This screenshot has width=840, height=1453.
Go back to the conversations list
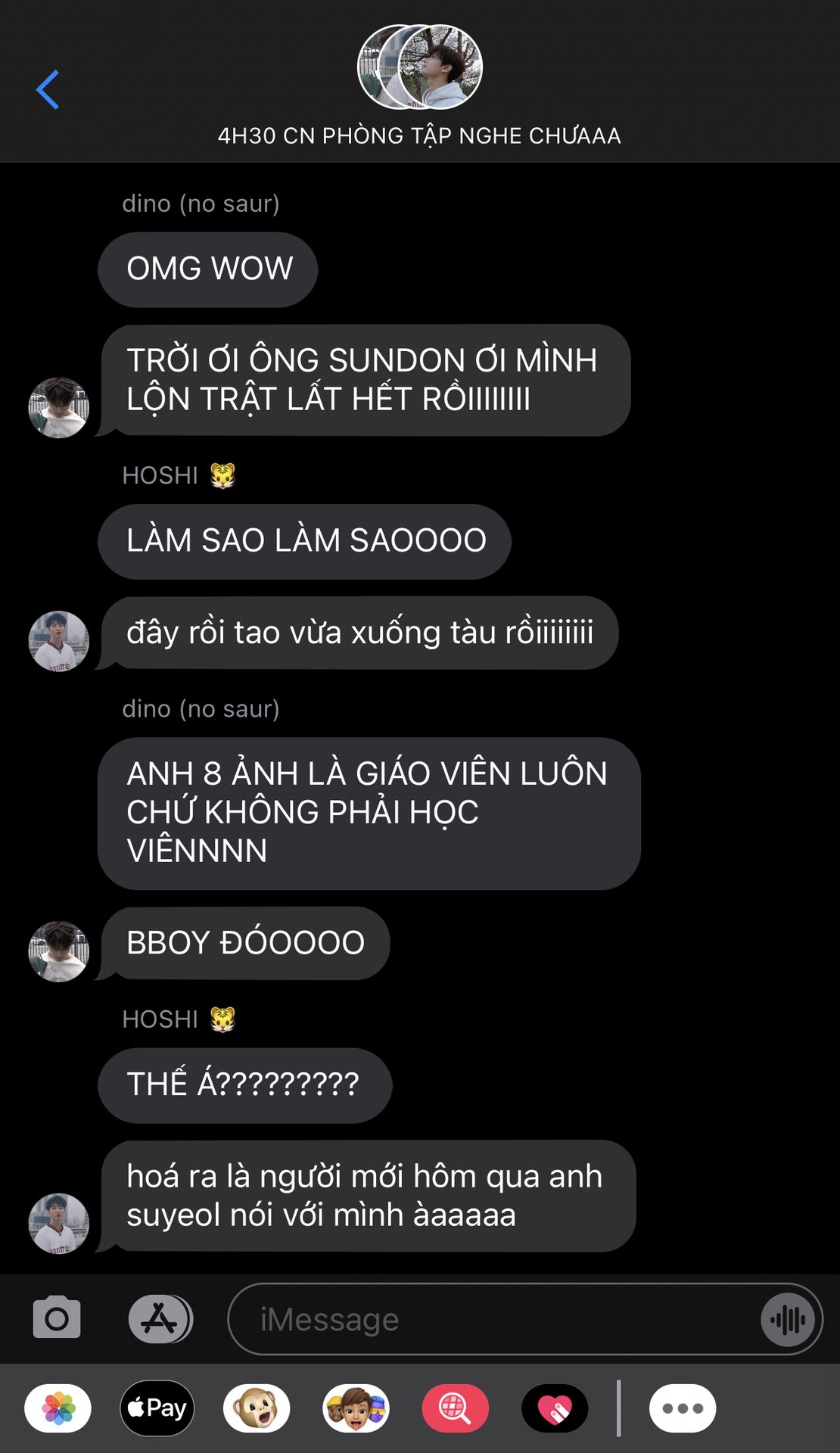click(48, 90)
